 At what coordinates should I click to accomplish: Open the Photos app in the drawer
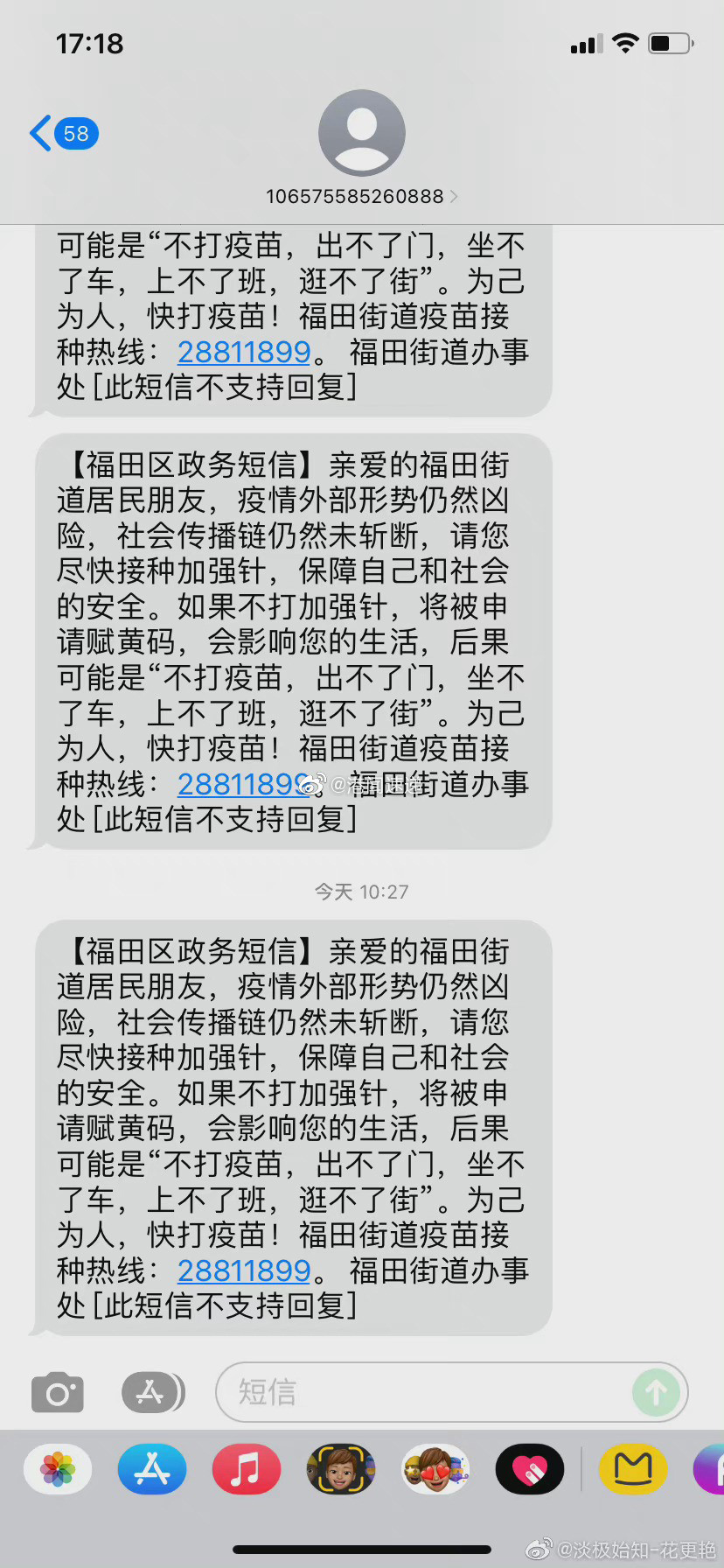tap(58, 1469)
